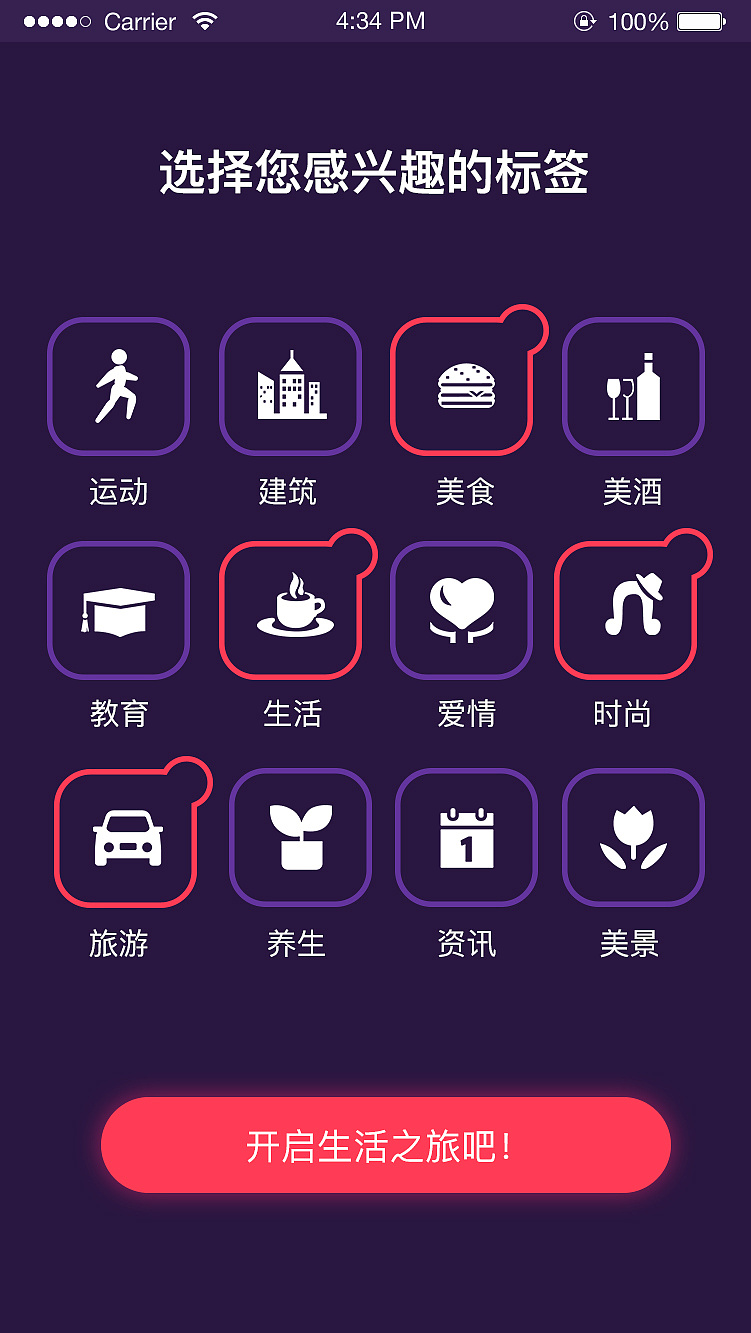Click the 资讯 calendar icon
Viewport: 751px width, 1333px height.
click(x=466, y=837)
